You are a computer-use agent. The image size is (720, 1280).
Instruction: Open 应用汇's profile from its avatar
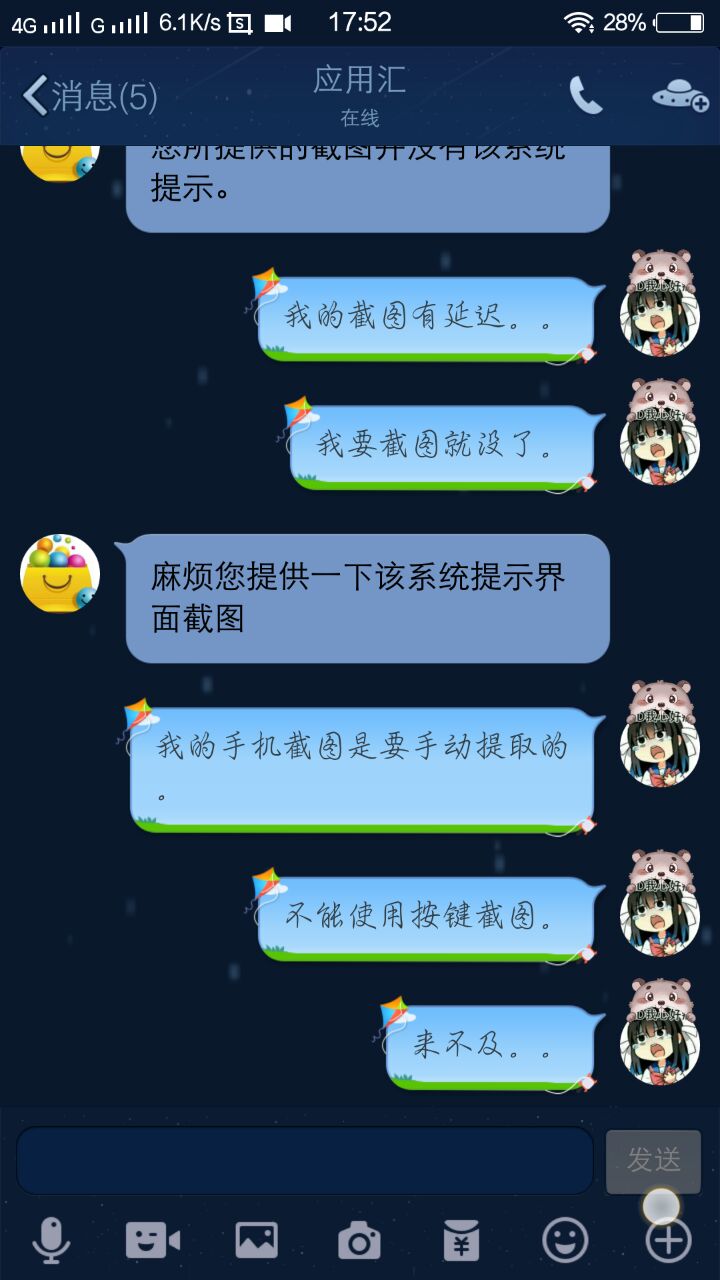point(60,573)
